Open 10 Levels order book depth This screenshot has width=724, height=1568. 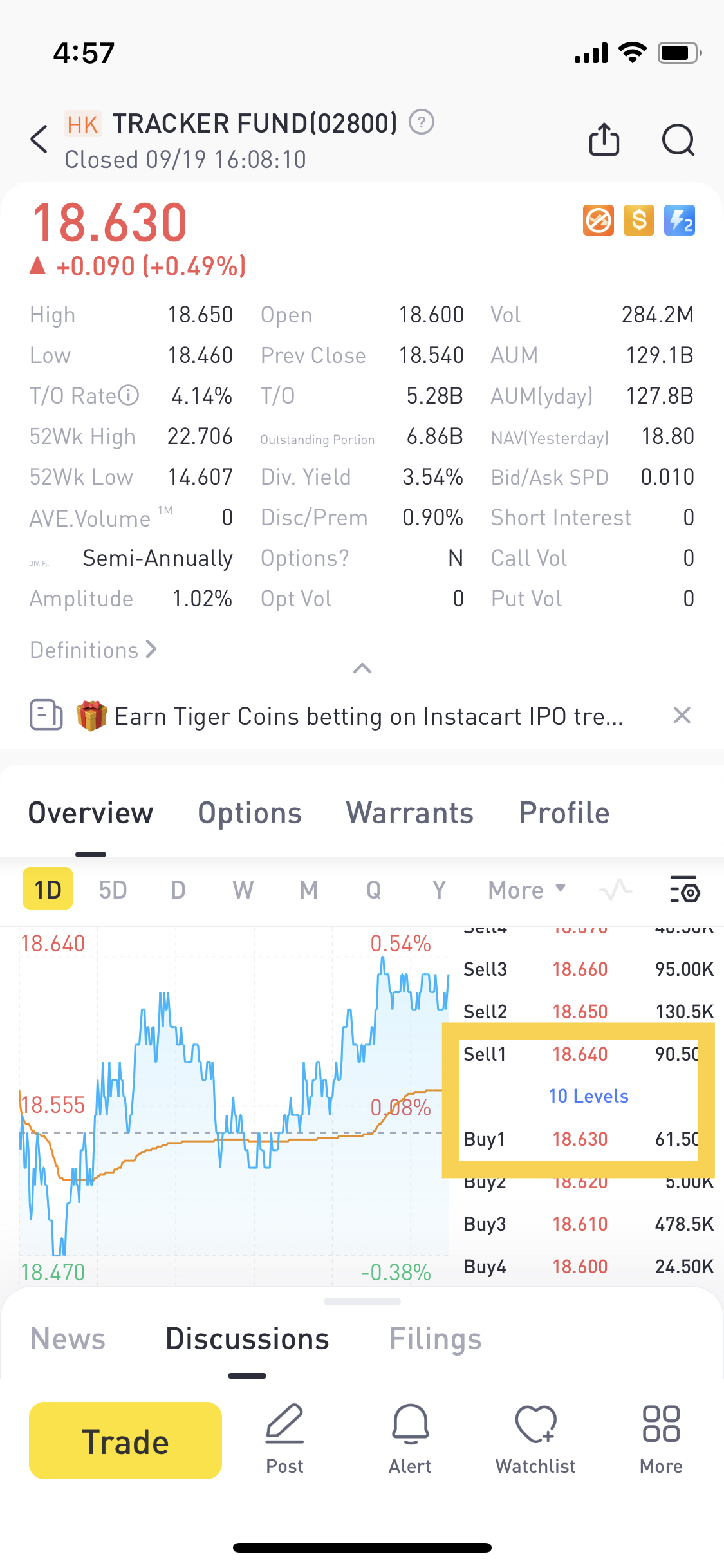[588, 1096]
